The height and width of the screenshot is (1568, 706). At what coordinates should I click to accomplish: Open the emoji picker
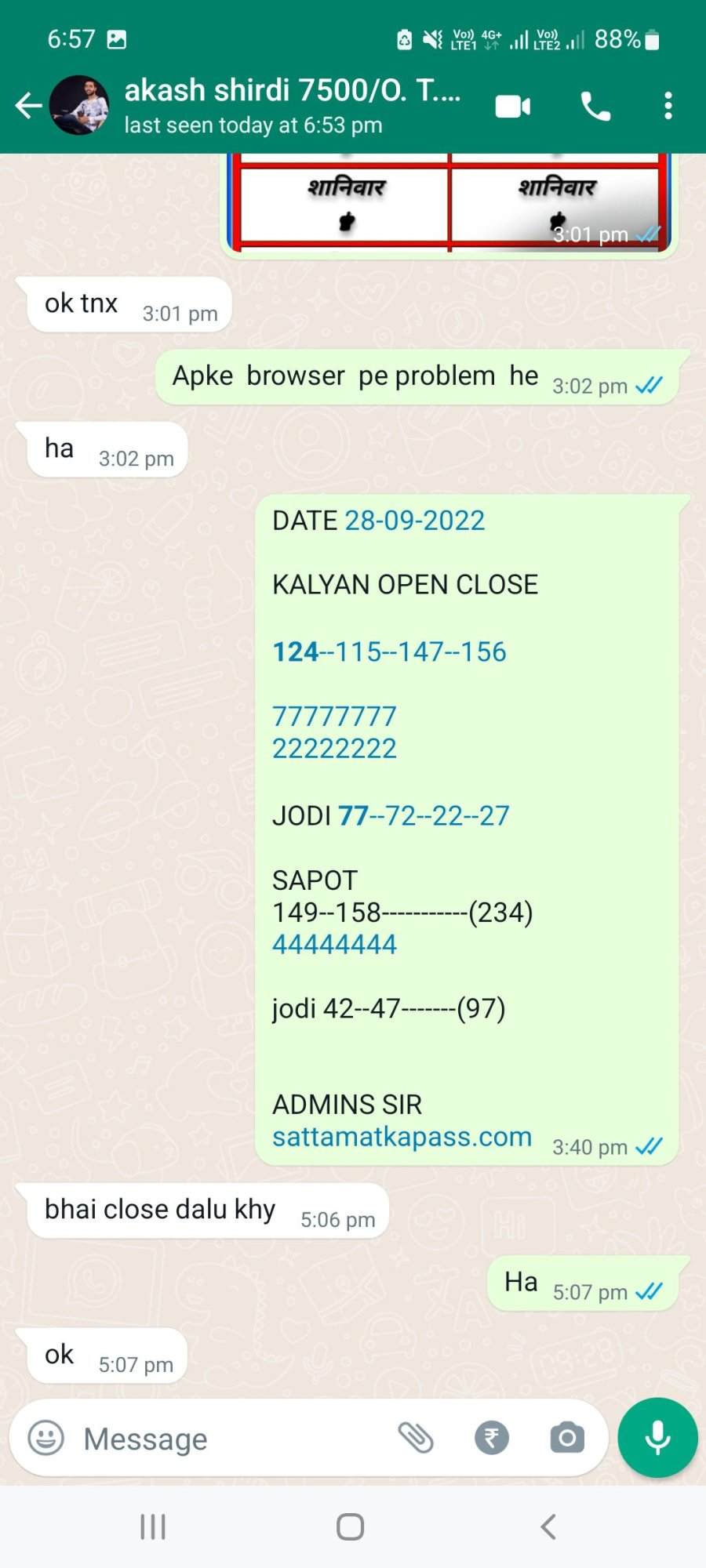click(45, 1439)
